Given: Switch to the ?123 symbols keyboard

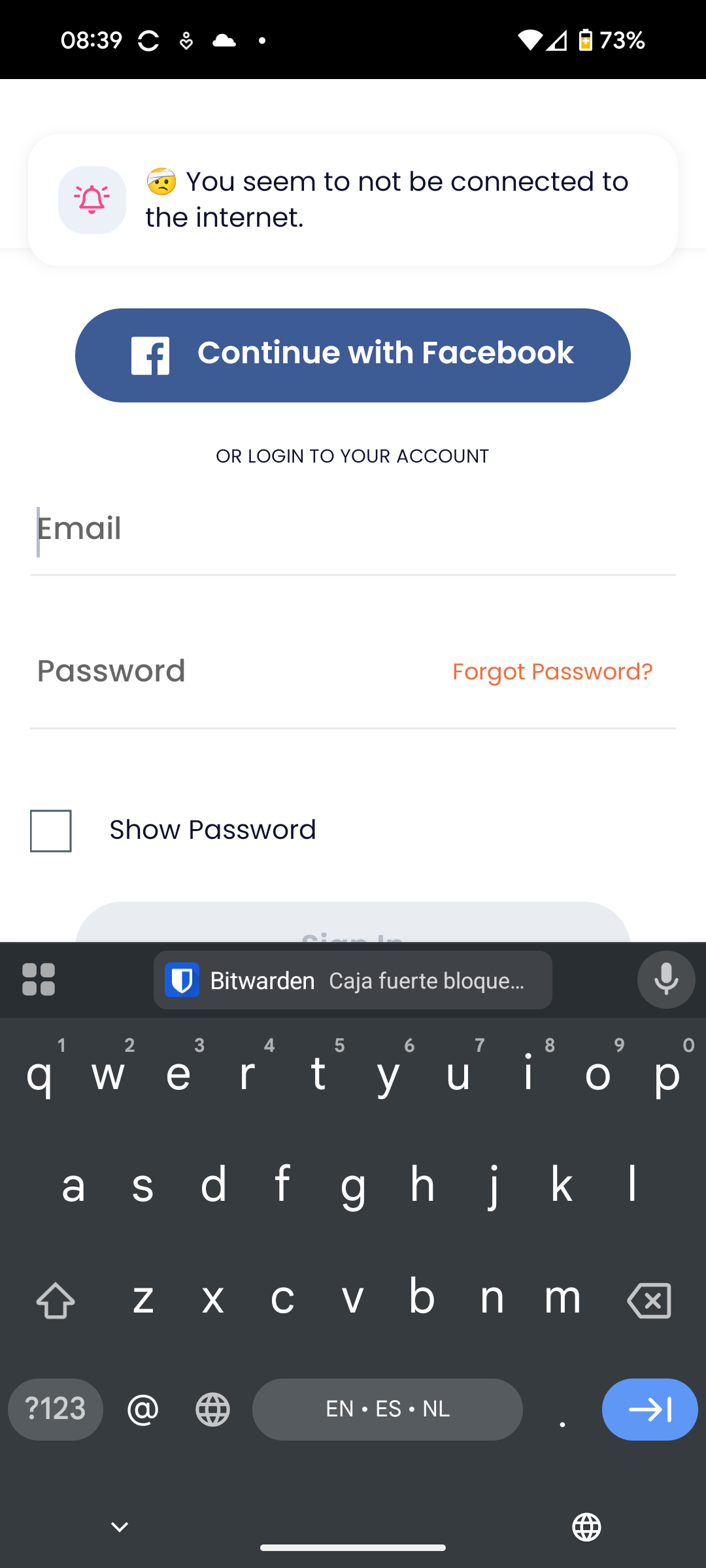Looking at the screenshot, I should (56, 1409).
